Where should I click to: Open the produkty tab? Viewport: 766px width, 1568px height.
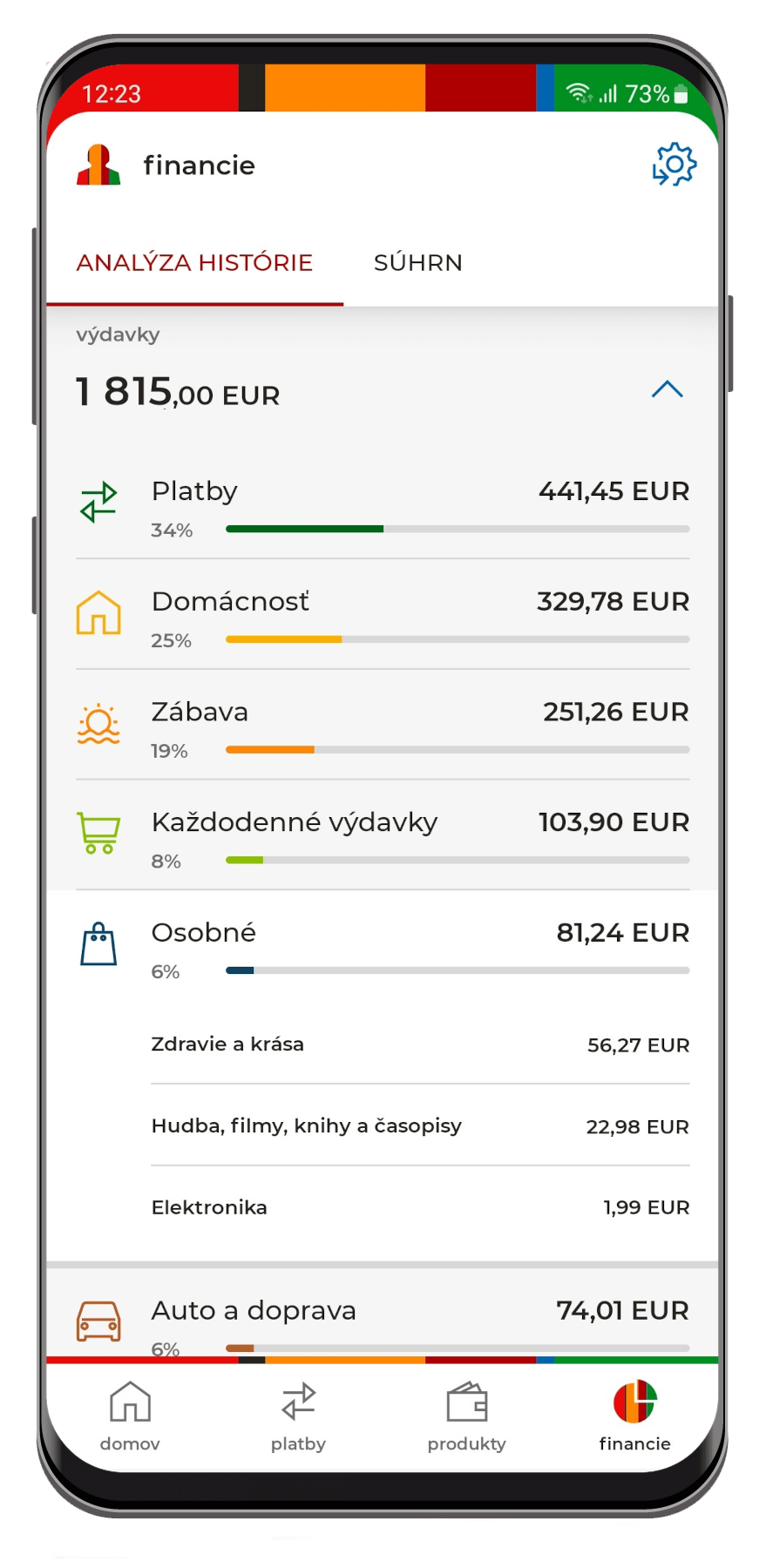[x=466, y=1416]
